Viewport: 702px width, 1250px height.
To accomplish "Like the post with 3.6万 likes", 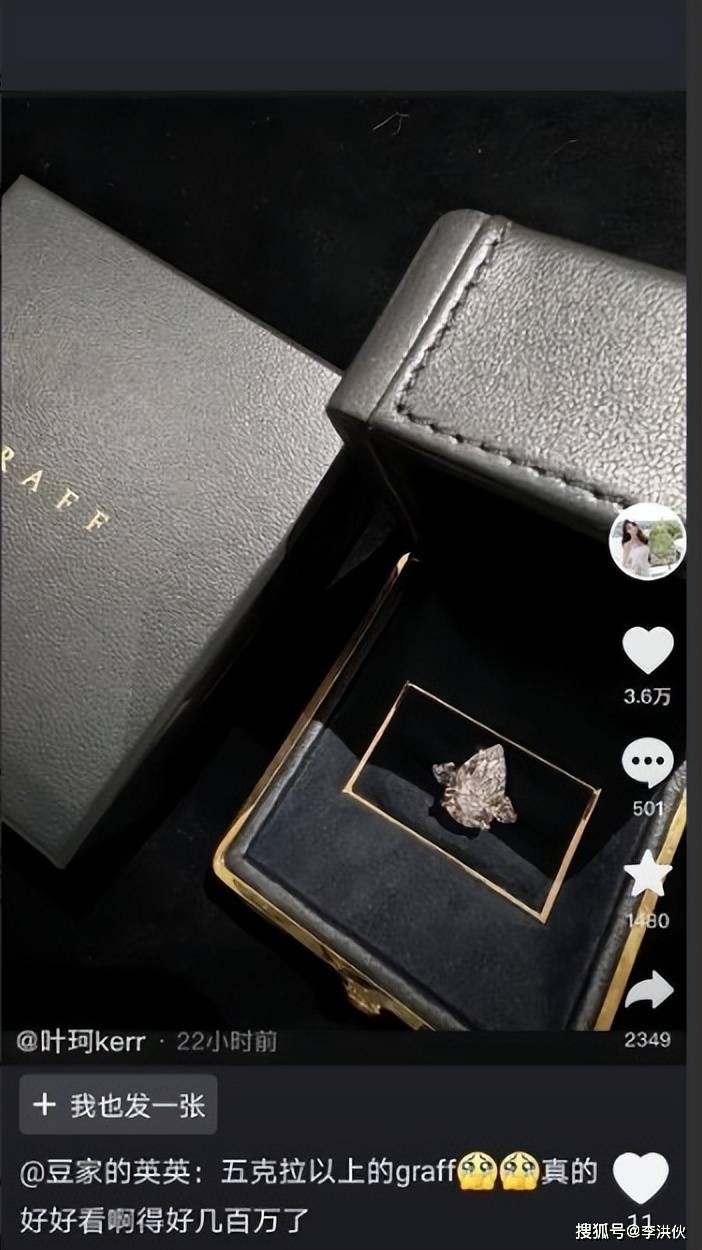I will tap(647, 650).
